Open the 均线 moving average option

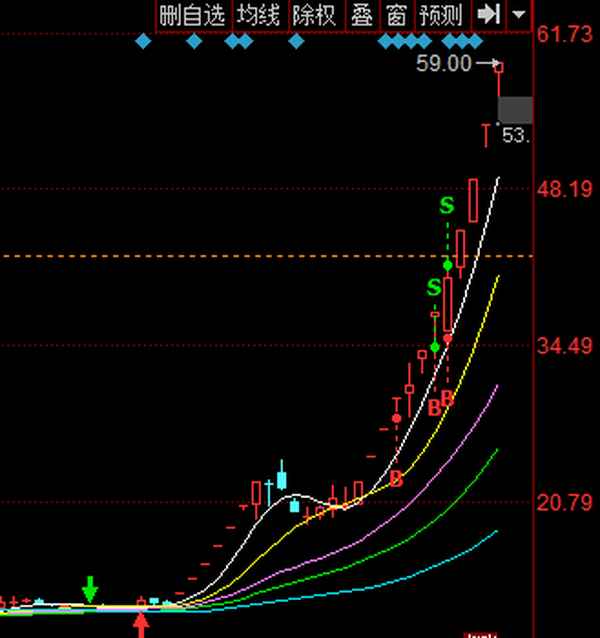[260, 14]
